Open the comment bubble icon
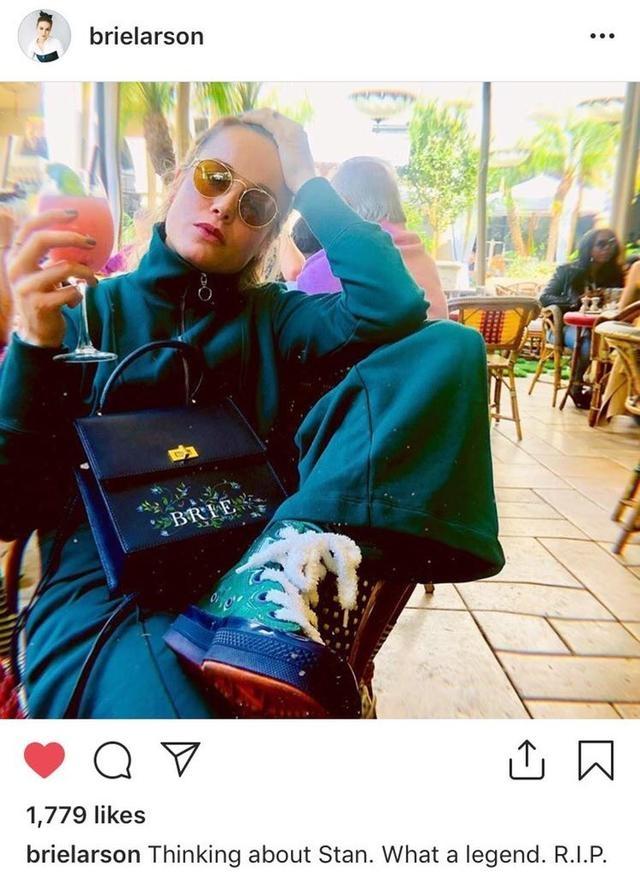 [x=112, y=762]
